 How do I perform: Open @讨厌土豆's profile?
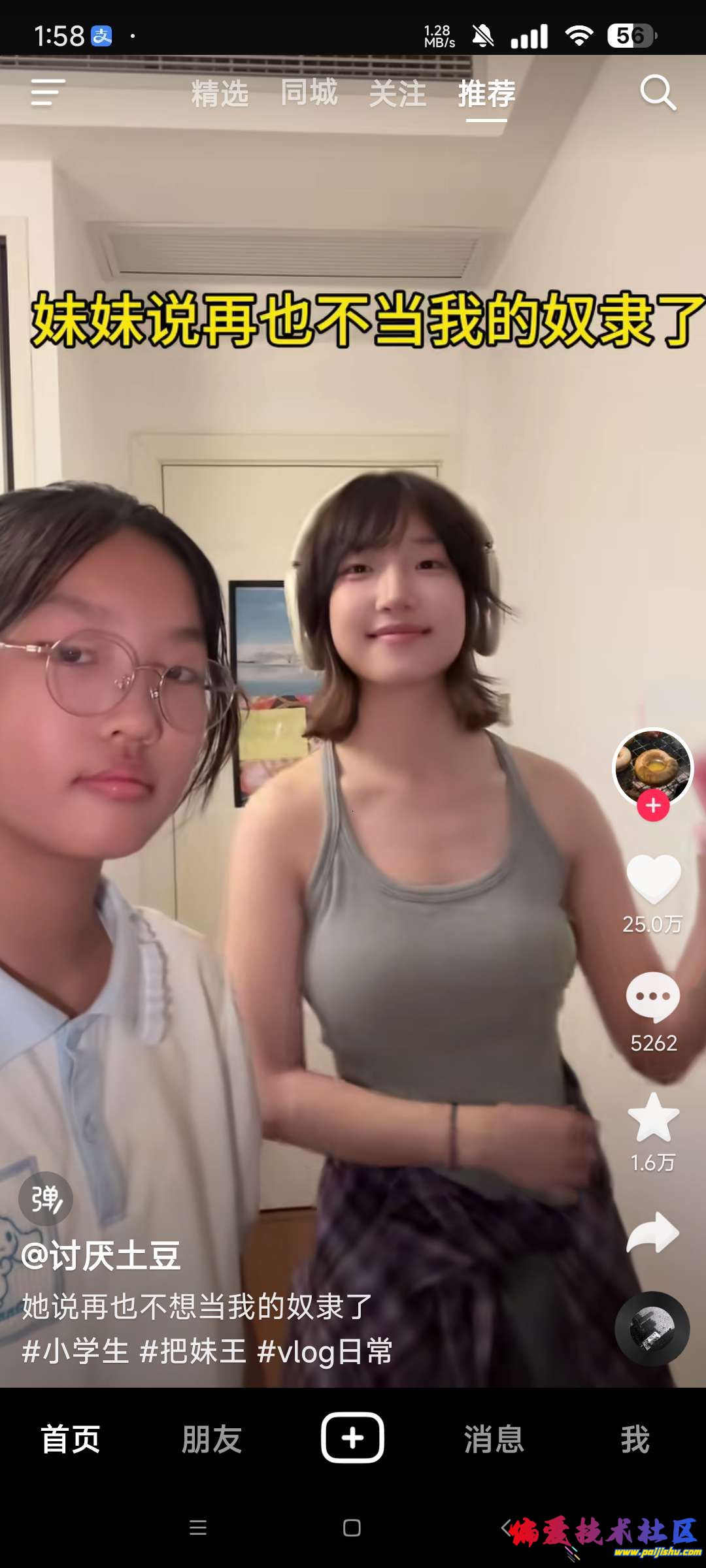(x=101, y=1256)
